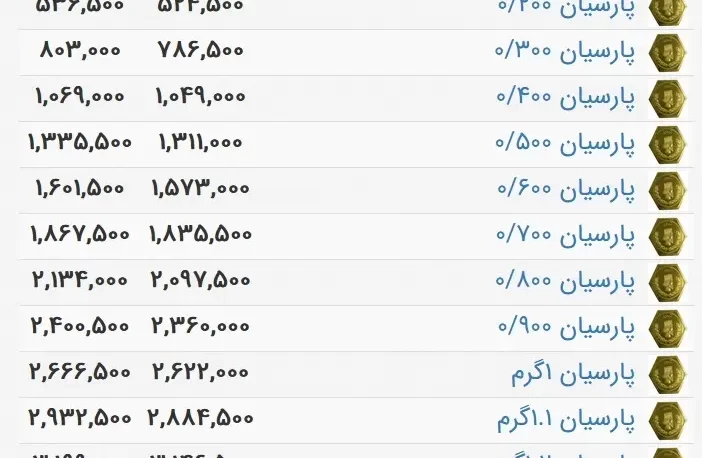Image resolution: width=702 pixels, height=458 pixels.
Task: View details for پارسیان ۰/۹۰۰
Action: click(x=565, y=328)
